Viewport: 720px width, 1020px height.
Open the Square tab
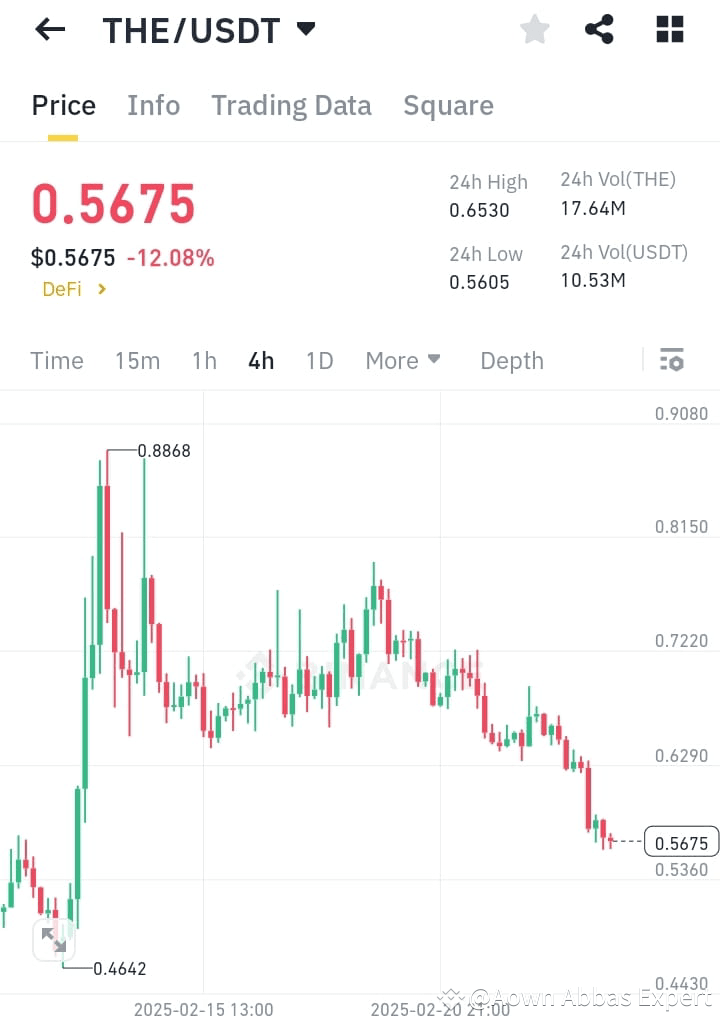448,105
